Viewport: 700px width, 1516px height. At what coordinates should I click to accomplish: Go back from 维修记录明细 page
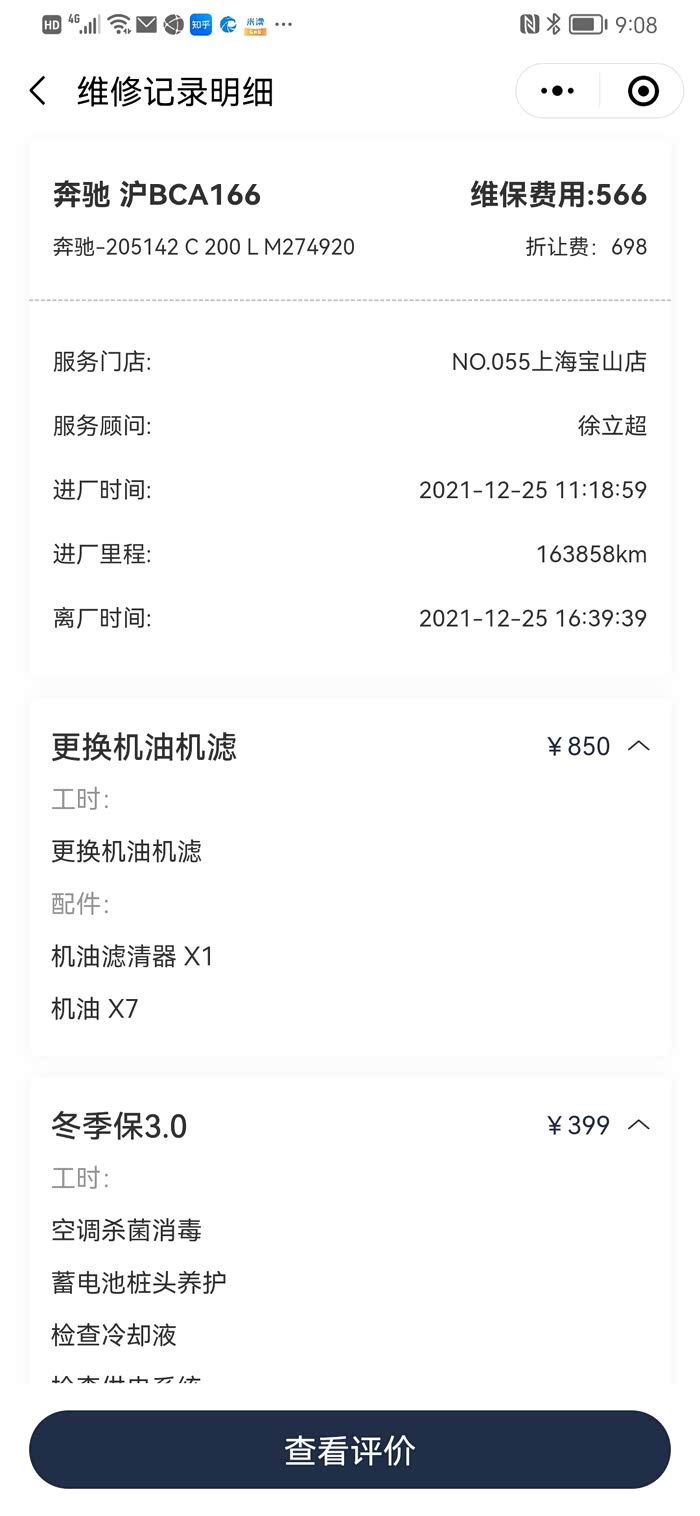tap(38, 92)
